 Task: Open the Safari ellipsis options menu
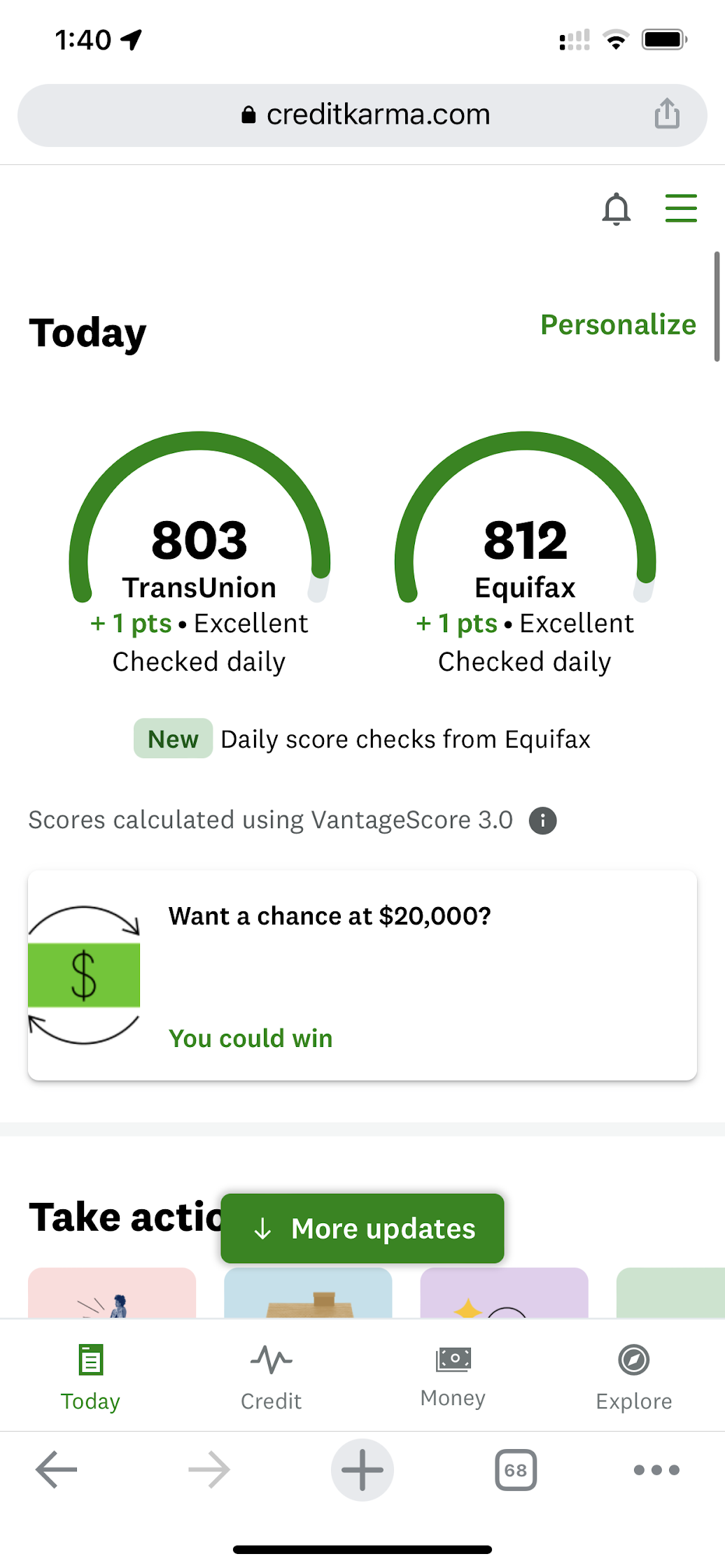(x=655, y=1470)
